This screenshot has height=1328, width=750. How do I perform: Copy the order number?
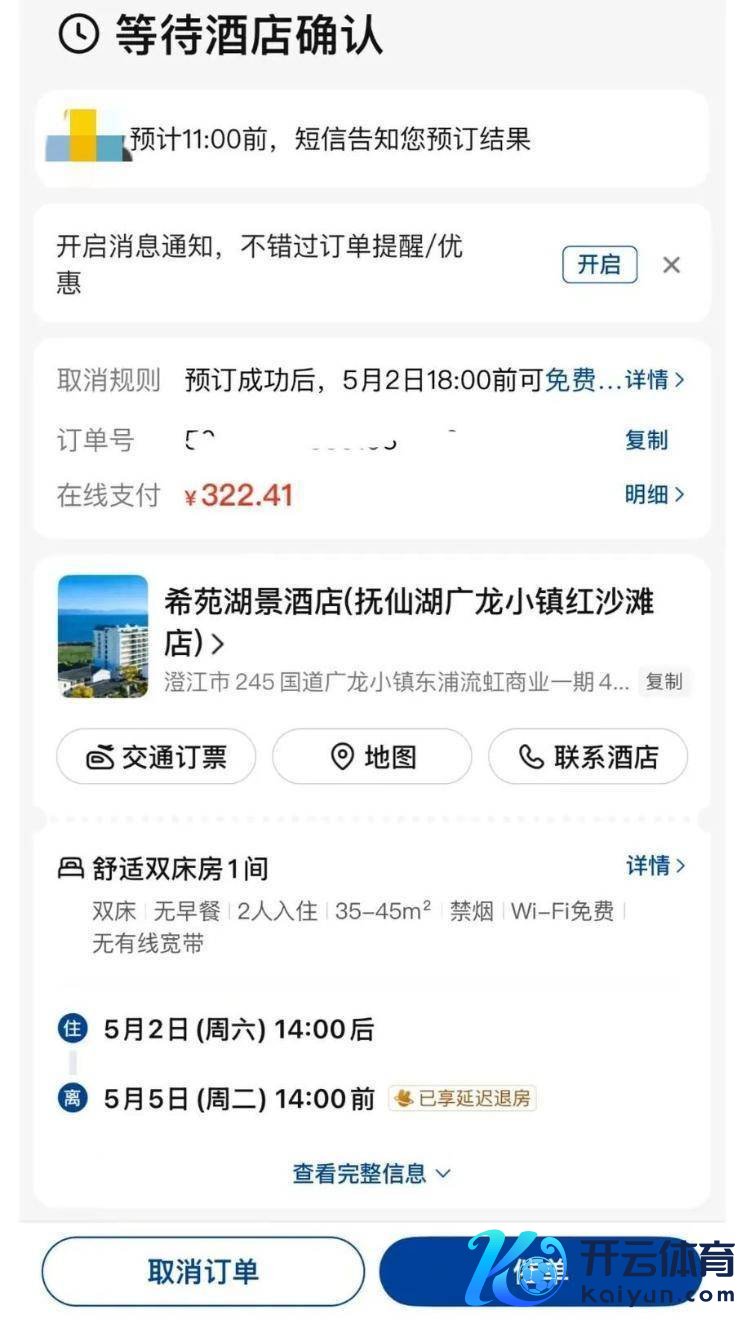coord(646,440)
